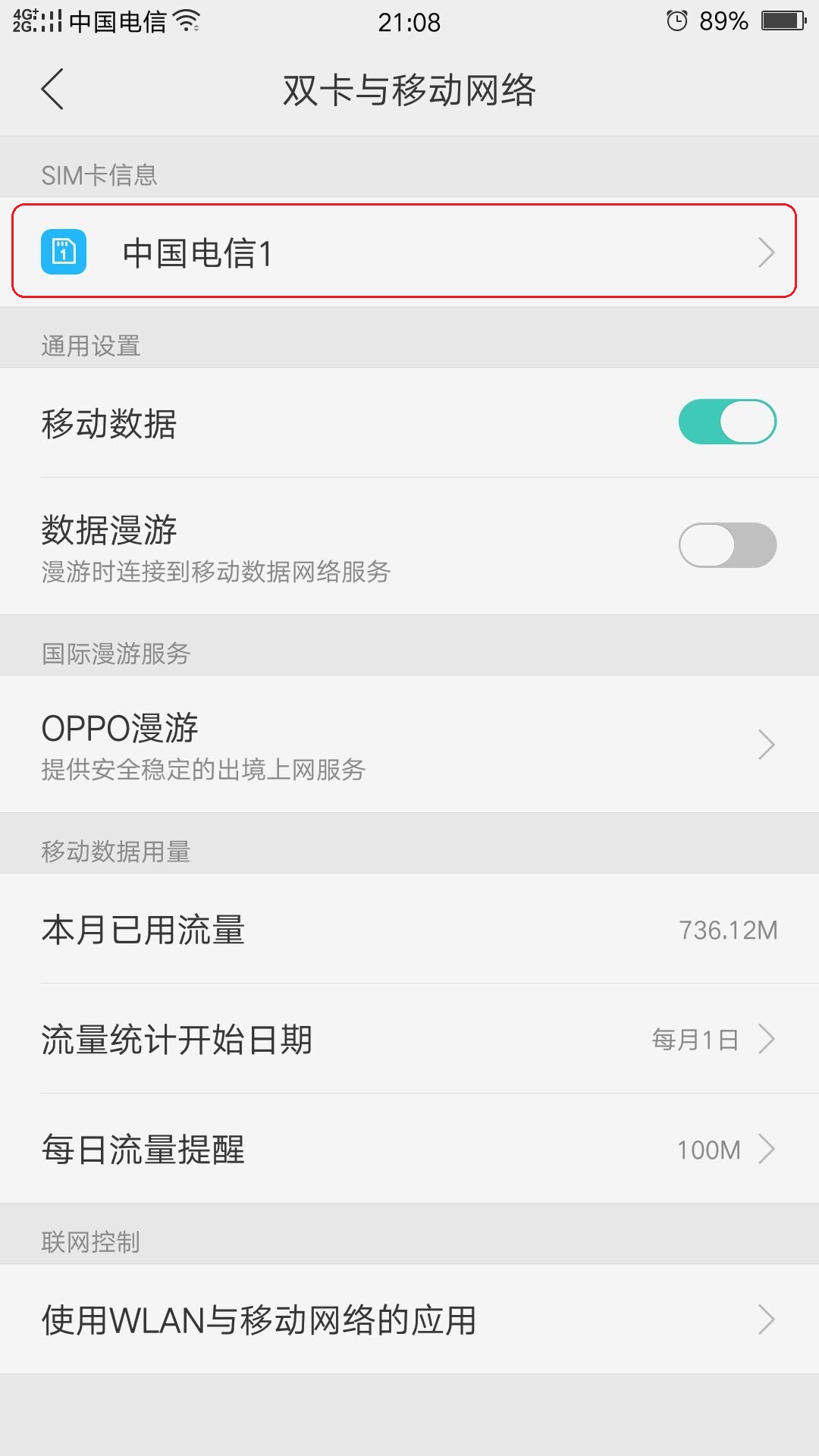The height and width of the screenshot is (1456, 819).
Task: Open 使用WLAN与移动网络的应用
Action: [x=409, y=1319]
